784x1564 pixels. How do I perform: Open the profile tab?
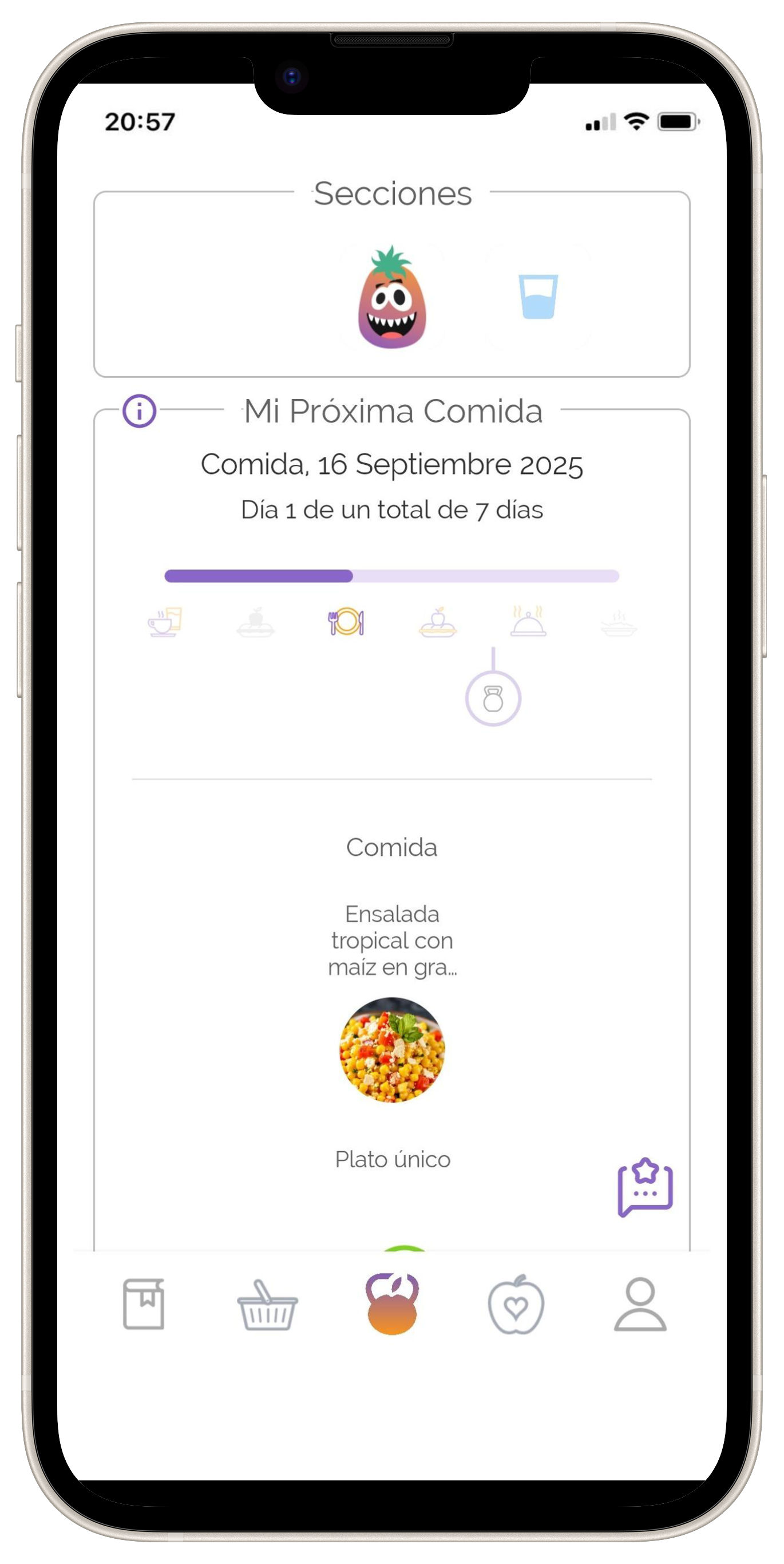(640, 1304)
